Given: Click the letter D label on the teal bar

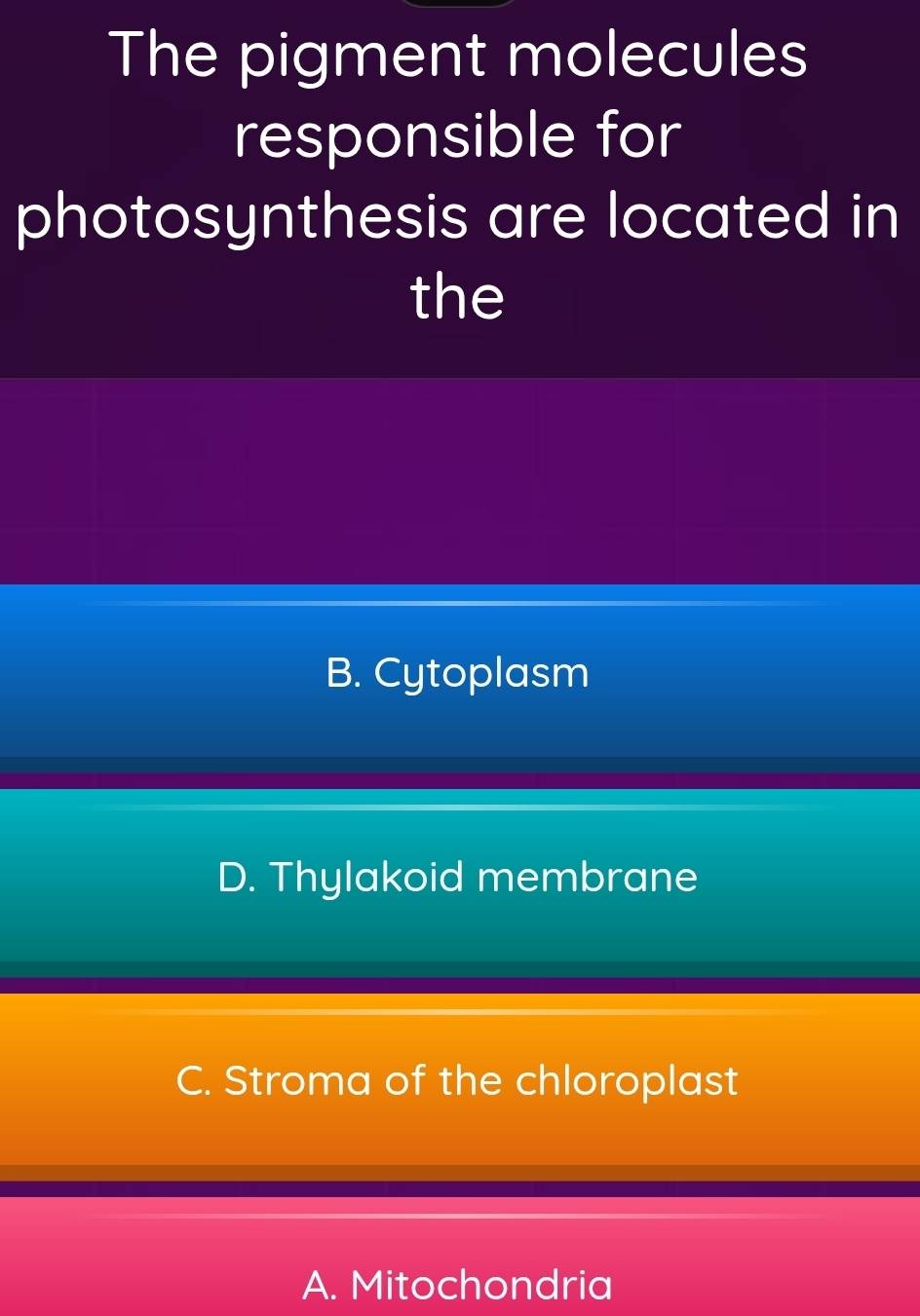Looking at the screenshot, I should (x=238, y=878).
